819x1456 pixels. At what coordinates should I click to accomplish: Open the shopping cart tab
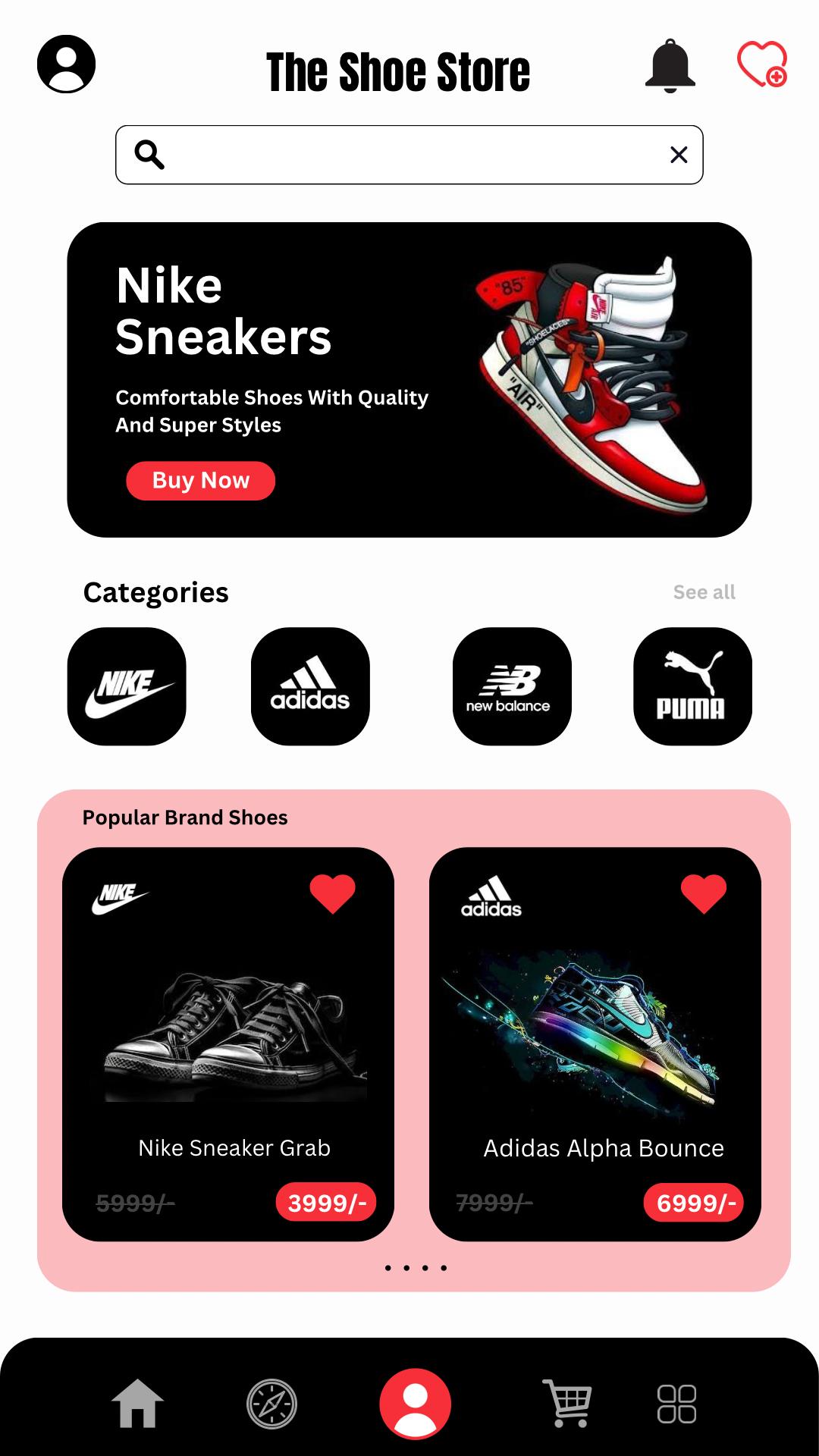(x=567, y=1403)
